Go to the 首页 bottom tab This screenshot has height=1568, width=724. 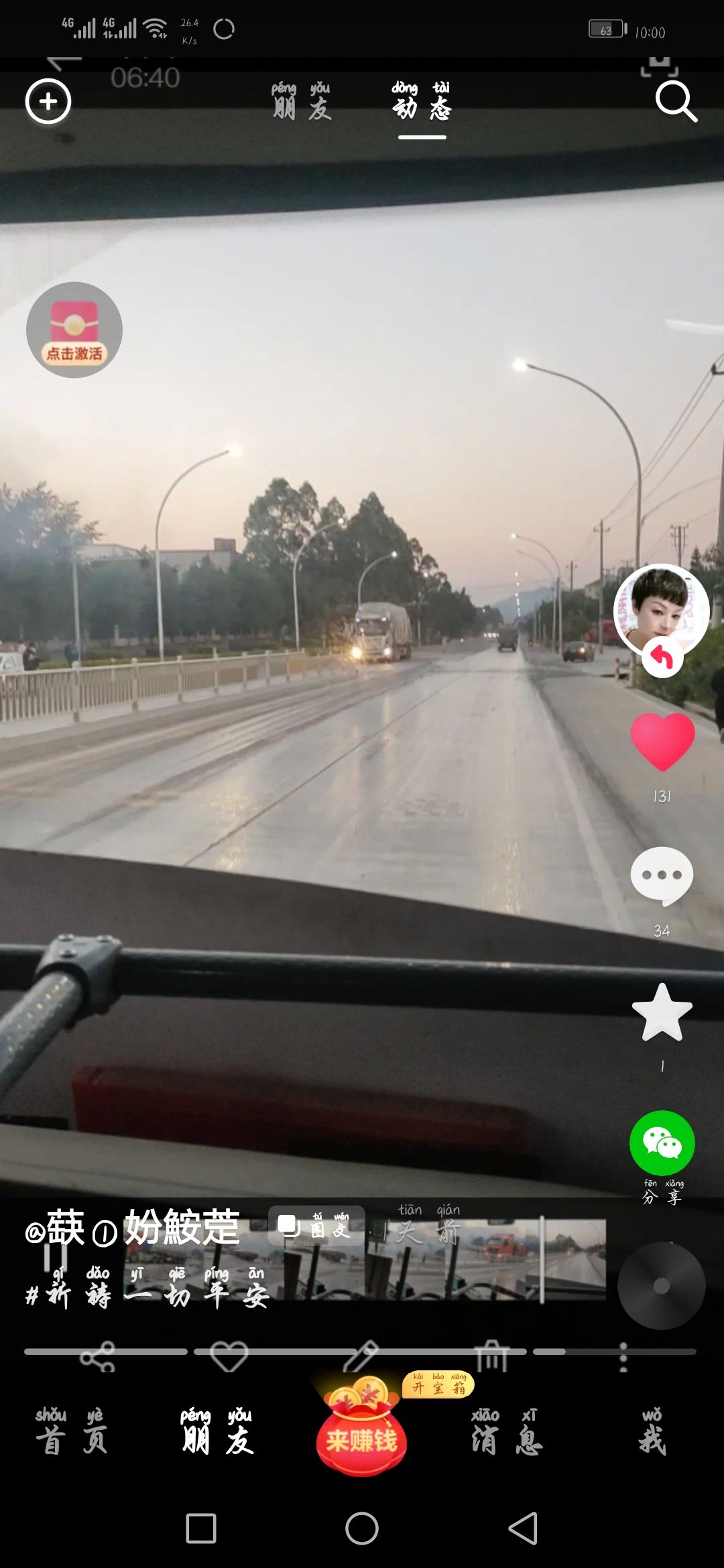click(72, 1433)
